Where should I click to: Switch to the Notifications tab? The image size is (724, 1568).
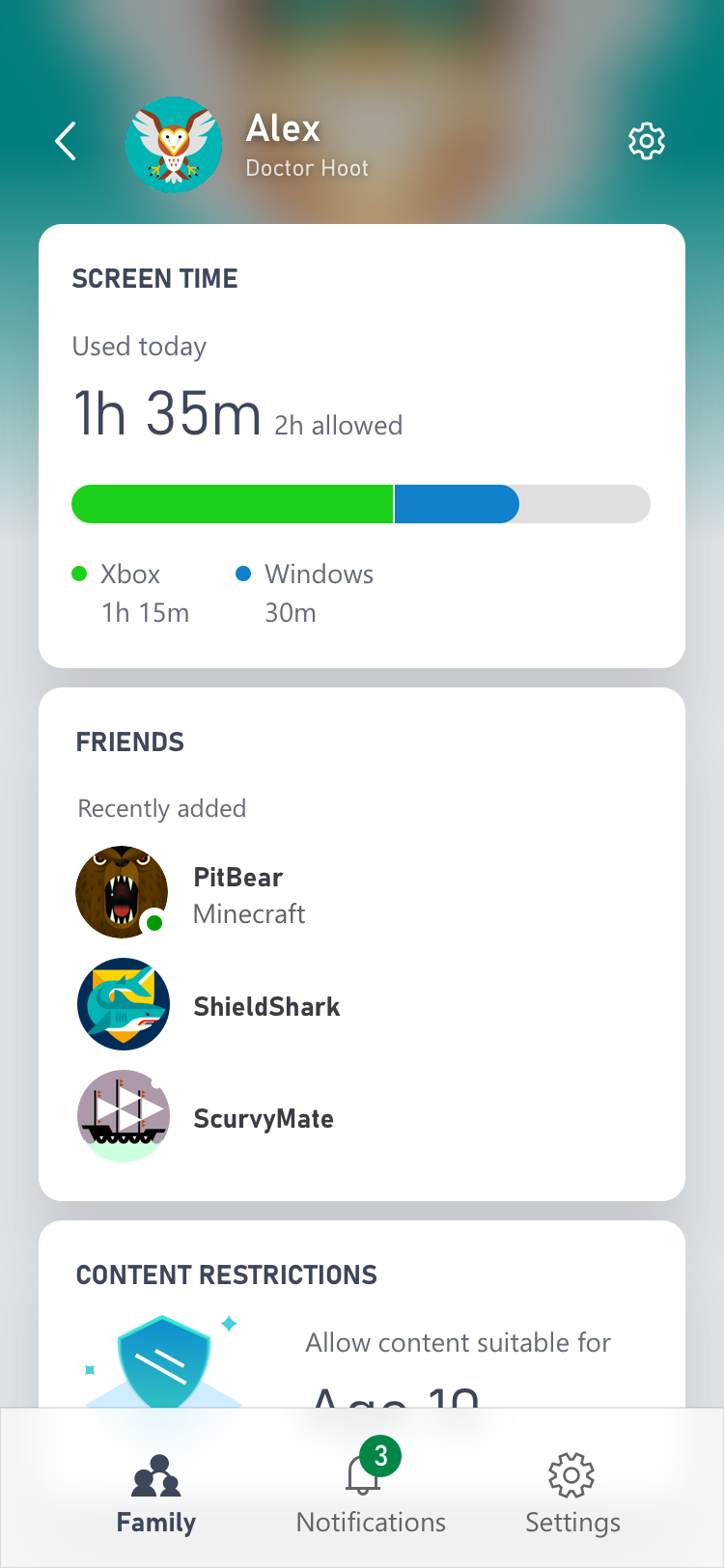(x=370, y=1523)
